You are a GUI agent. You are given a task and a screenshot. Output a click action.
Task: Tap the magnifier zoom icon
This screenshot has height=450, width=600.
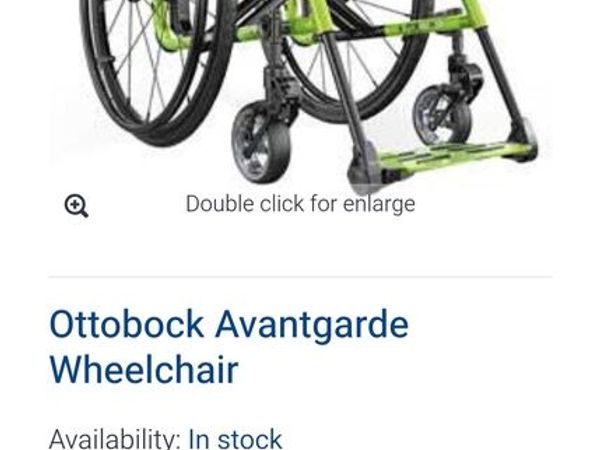[x=77, y=206]
